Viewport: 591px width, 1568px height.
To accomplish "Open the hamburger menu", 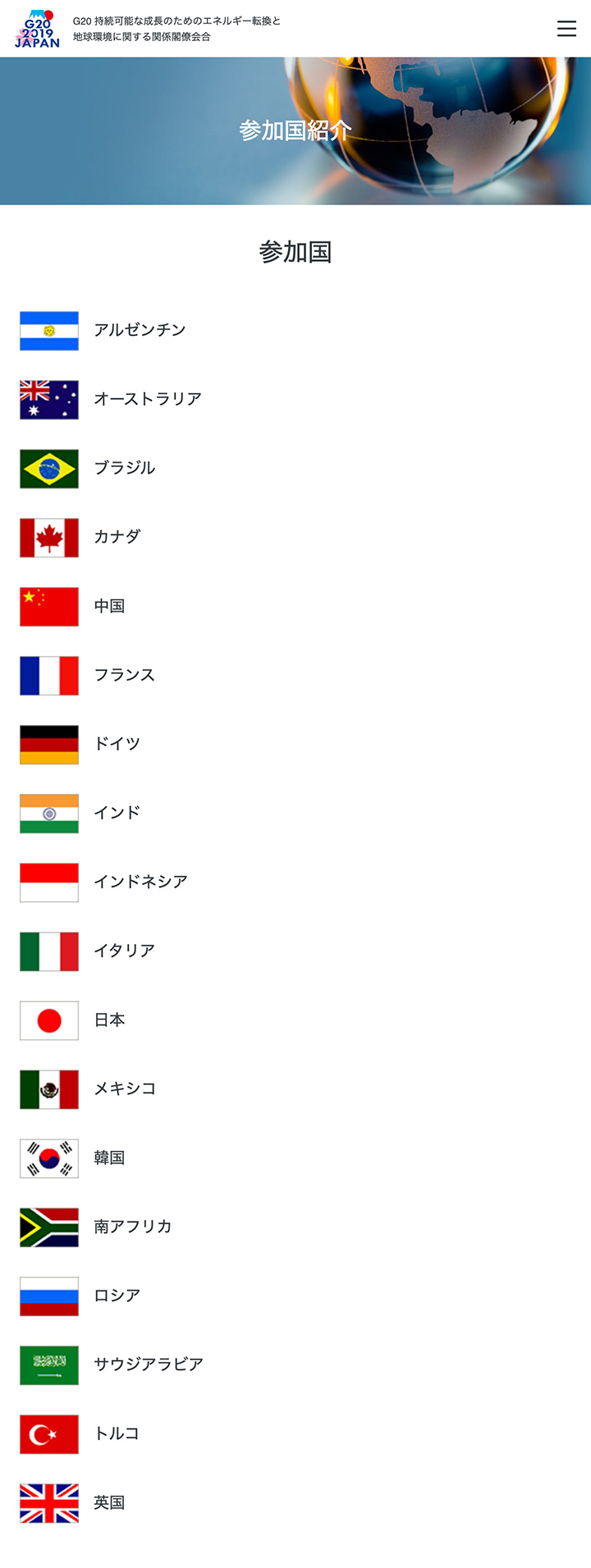I will [x=566, y=29].
